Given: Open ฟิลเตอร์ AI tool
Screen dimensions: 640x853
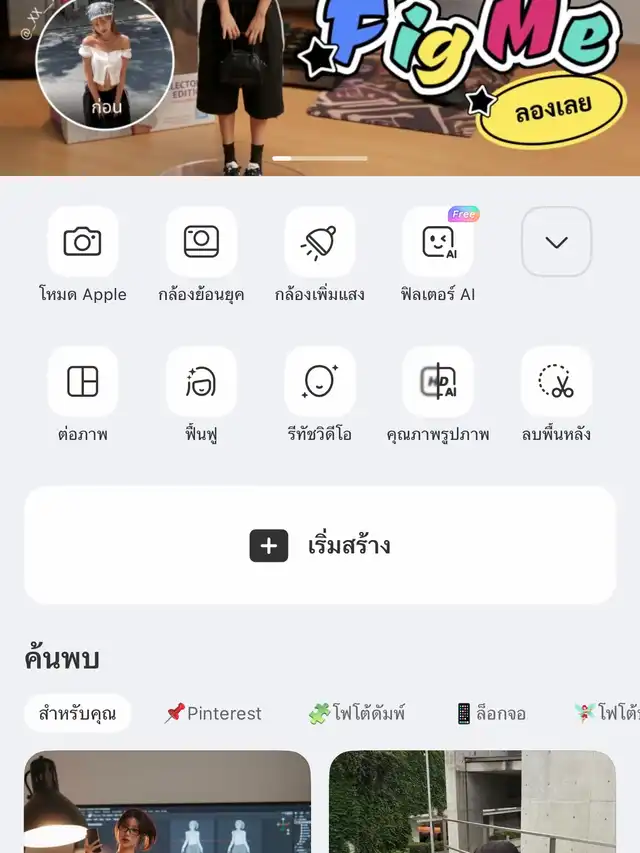Looking at the screenshot, I should click(x=438, y=242).
